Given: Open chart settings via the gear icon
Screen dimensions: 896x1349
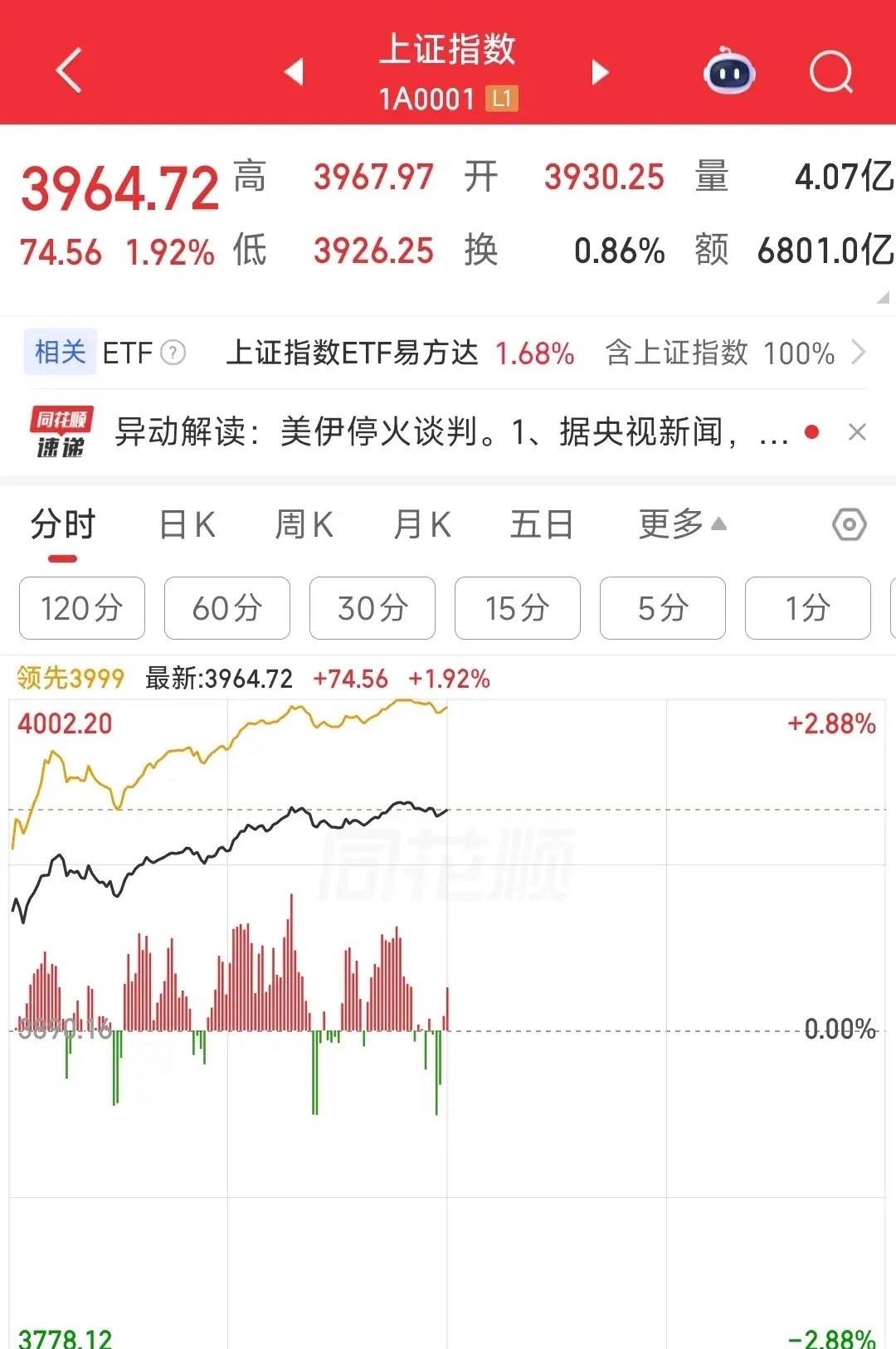Looking at the screenshot, I should pyautogui.click(x=848, y=524).
